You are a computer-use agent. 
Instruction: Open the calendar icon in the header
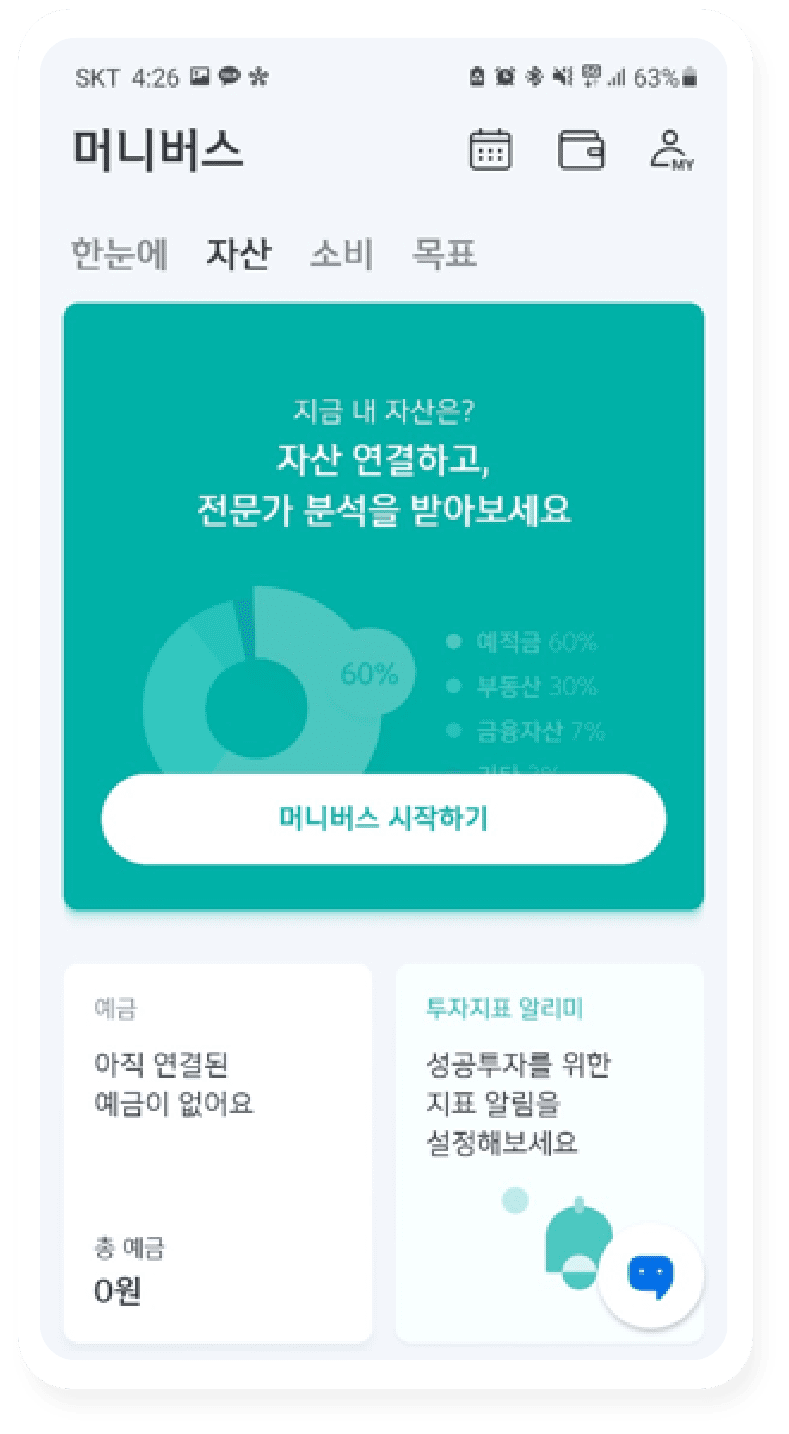(490, 151)
